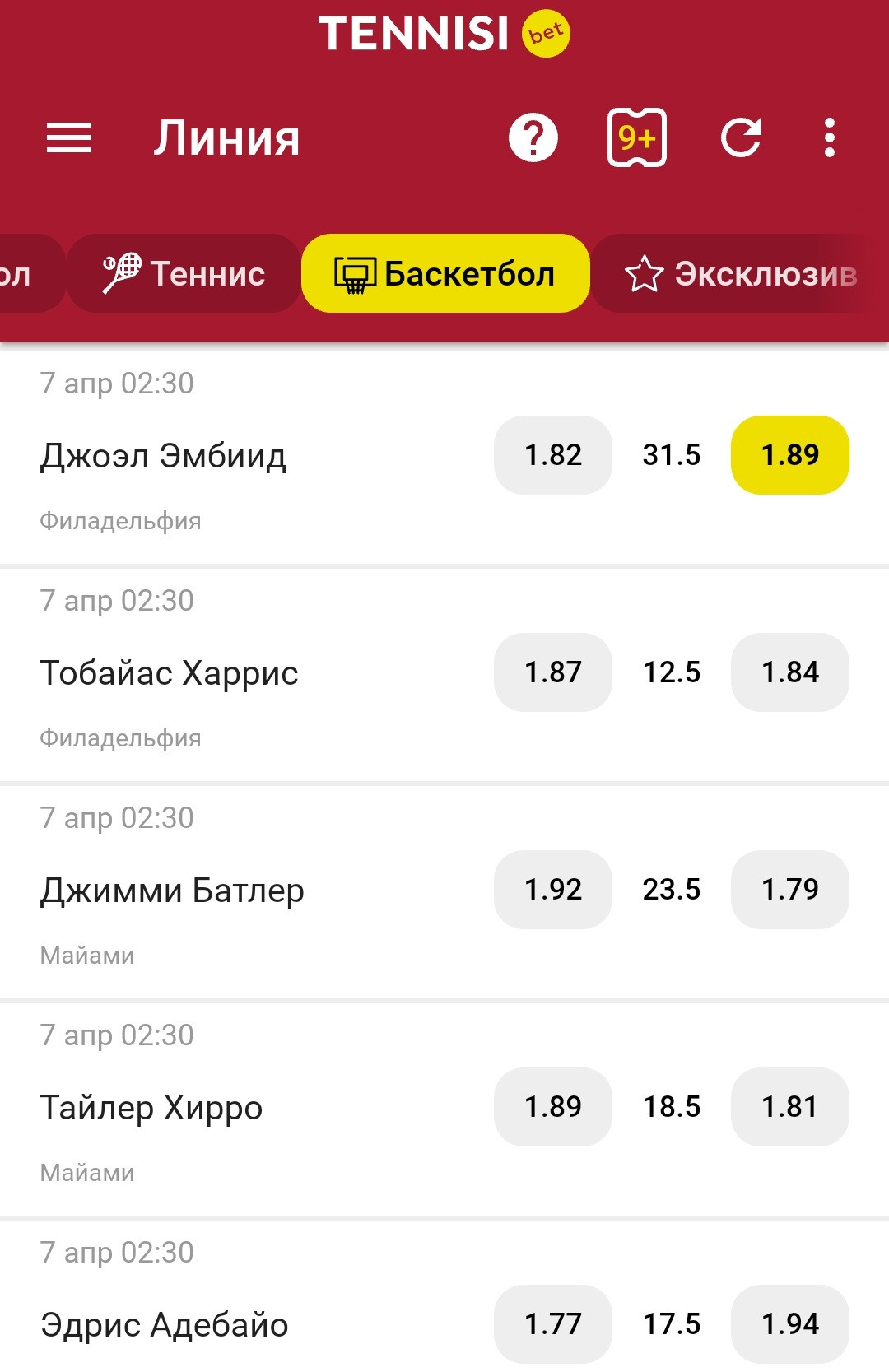Choose odds 1.84 for Тобайас Харрис
This screenshot has height=1372, width=889.
point(790,672)
